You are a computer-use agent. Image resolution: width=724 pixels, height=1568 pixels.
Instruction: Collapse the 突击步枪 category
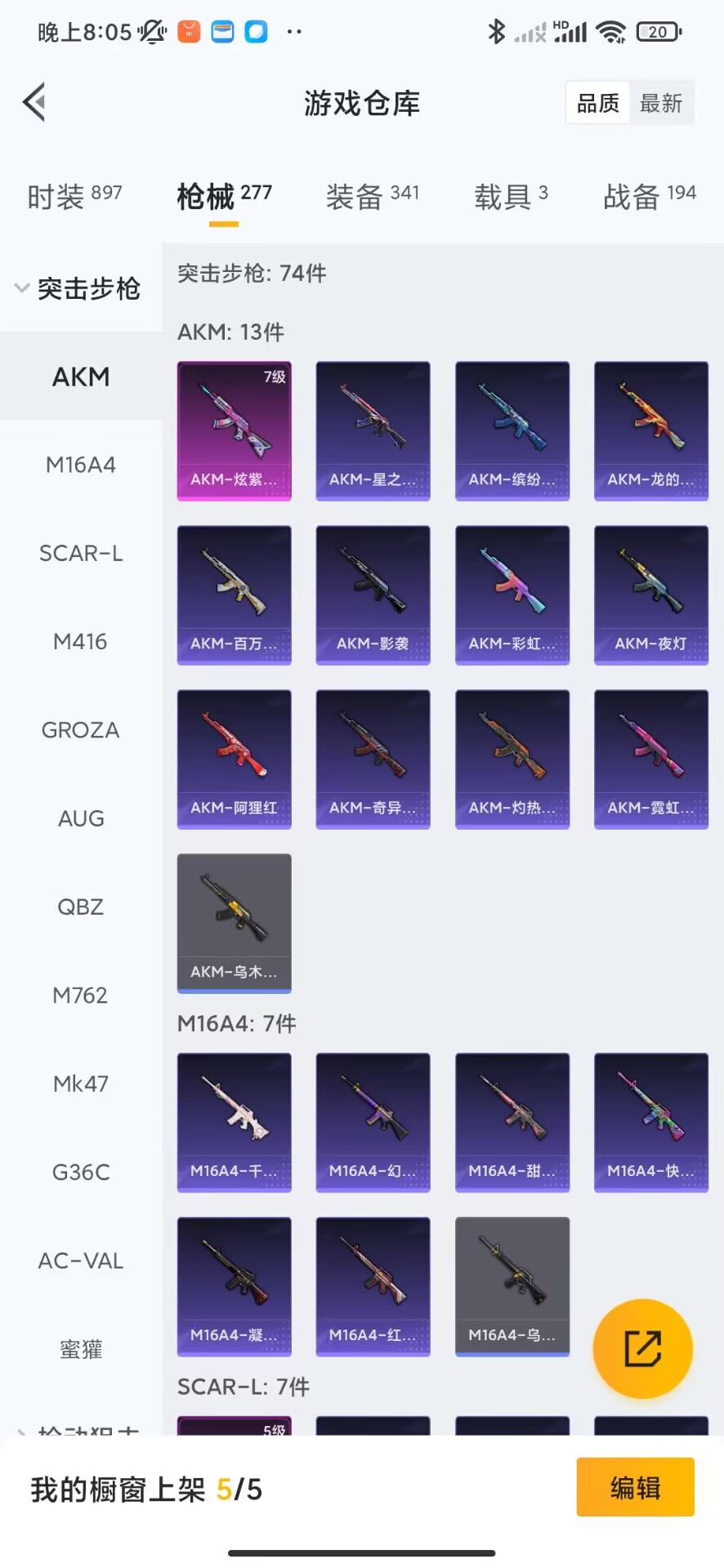point(78,288)
